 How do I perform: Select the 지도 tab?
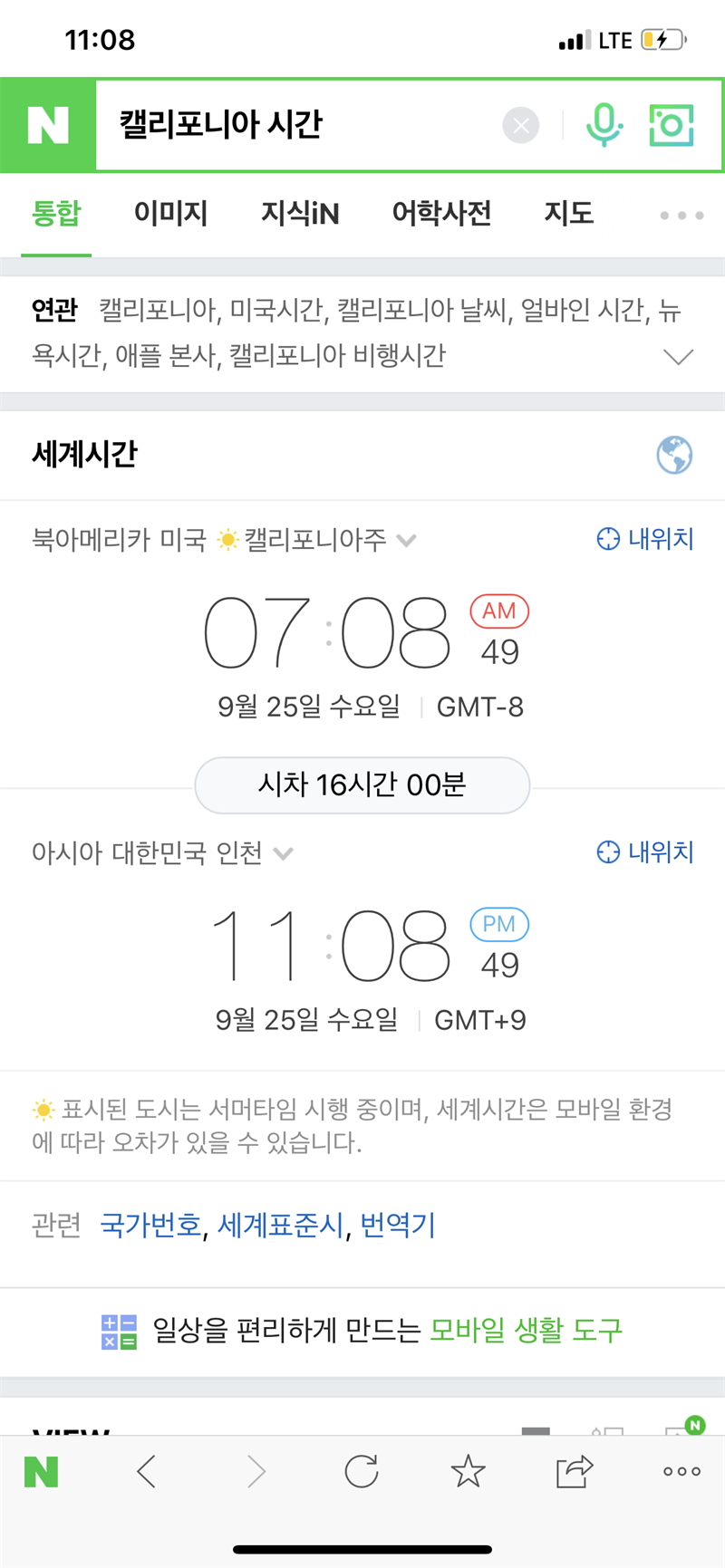coord(568,214)
